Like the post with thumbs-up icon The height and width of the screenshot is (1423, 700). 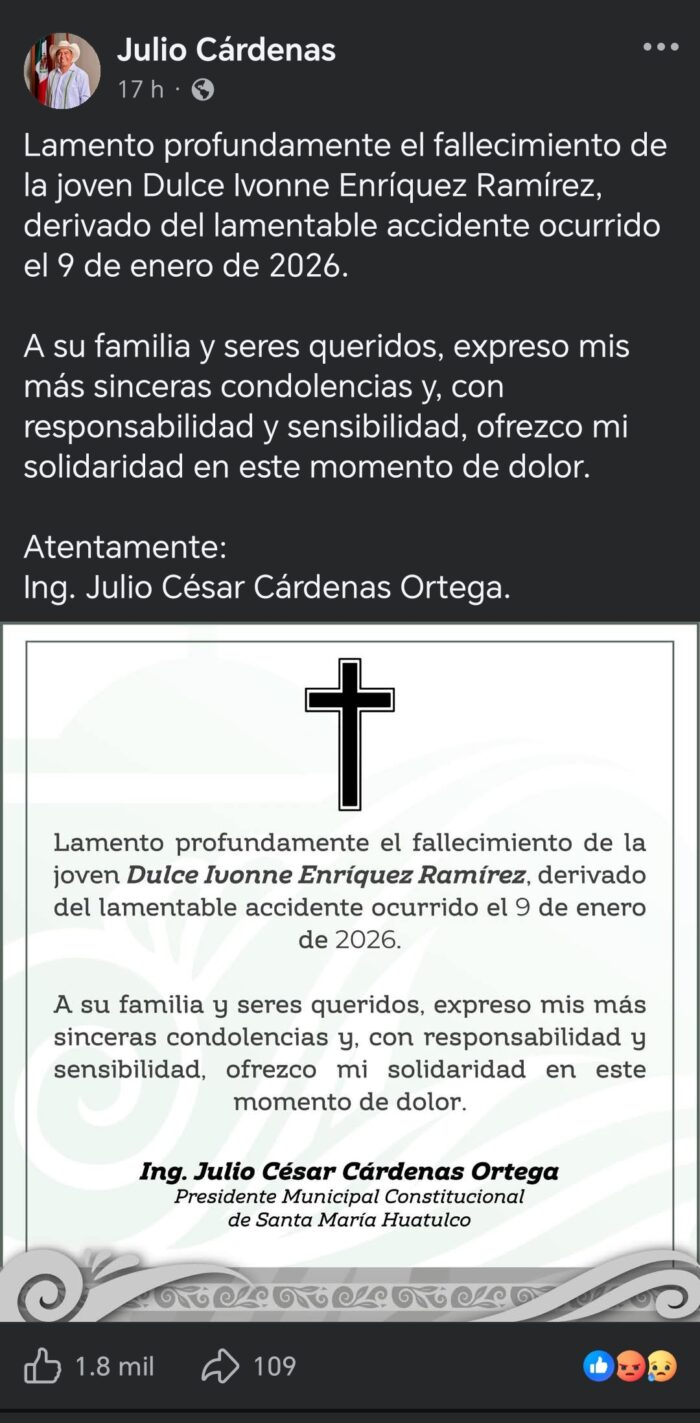[x=42, y=1366]
